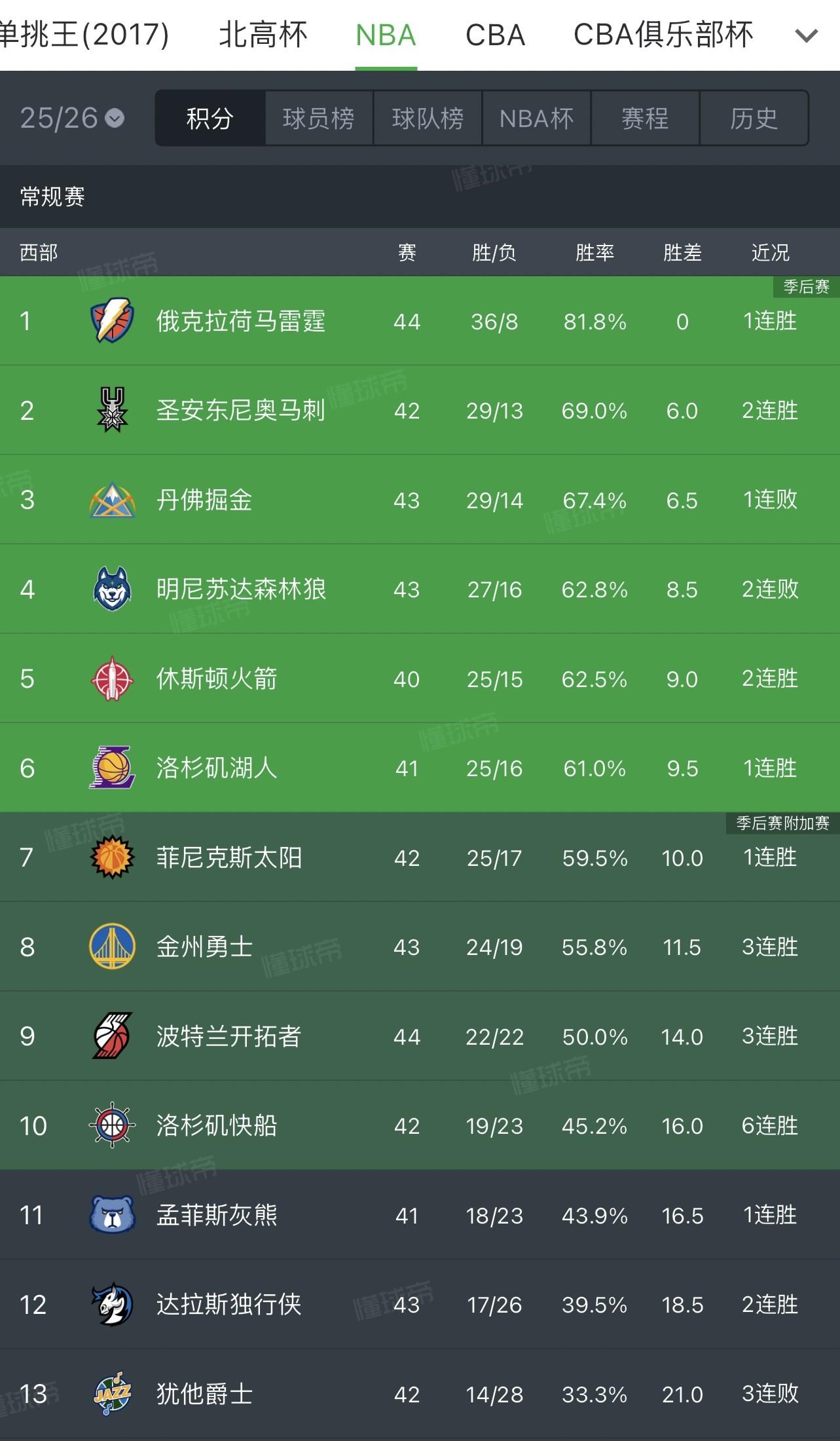
Task: Select the 洛杉矶湖人 row
Action: coord(420,768)
